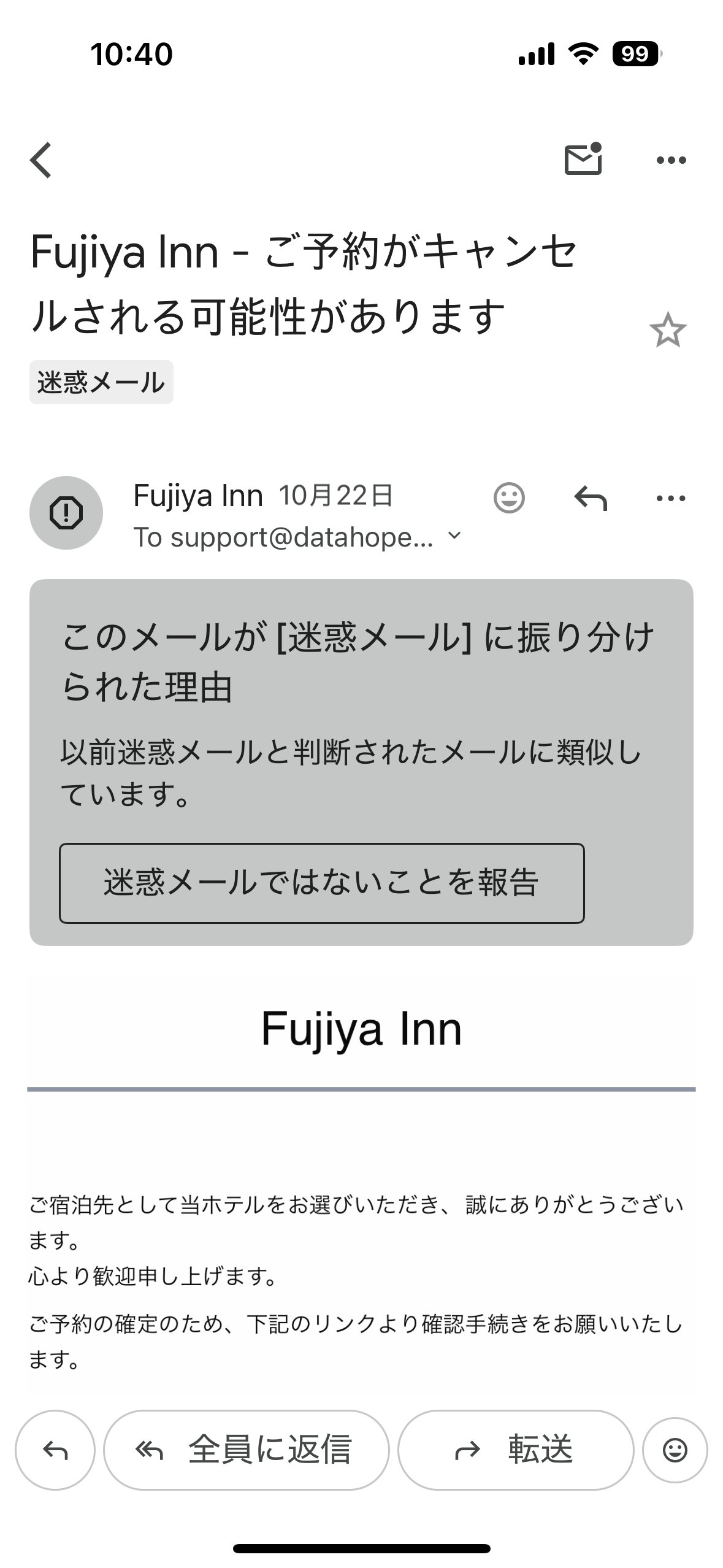This screenshot has width=723, height=1568.
Task: Mark this email as unread
Action: (x=583, y=160)
